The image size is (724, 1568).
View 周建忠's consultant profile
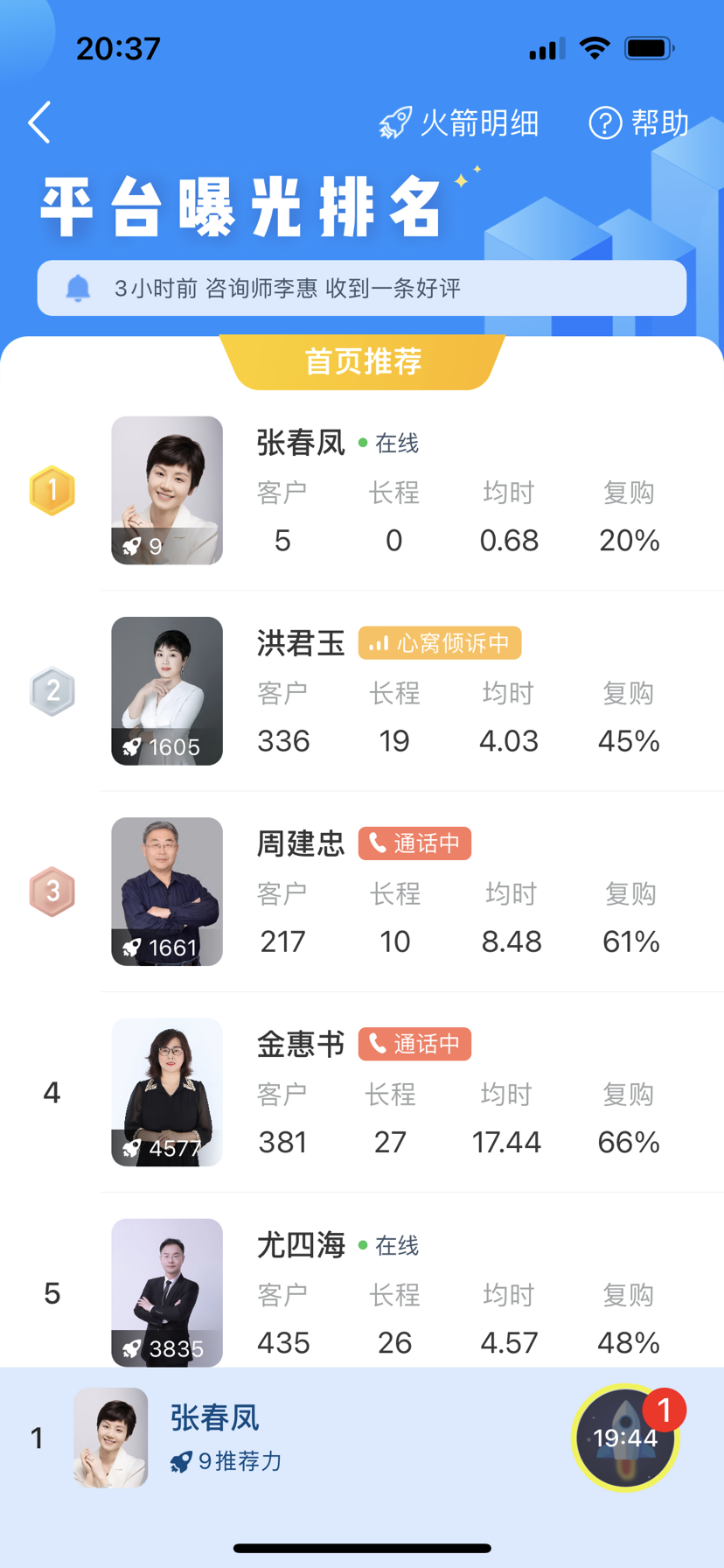[362, 892]
